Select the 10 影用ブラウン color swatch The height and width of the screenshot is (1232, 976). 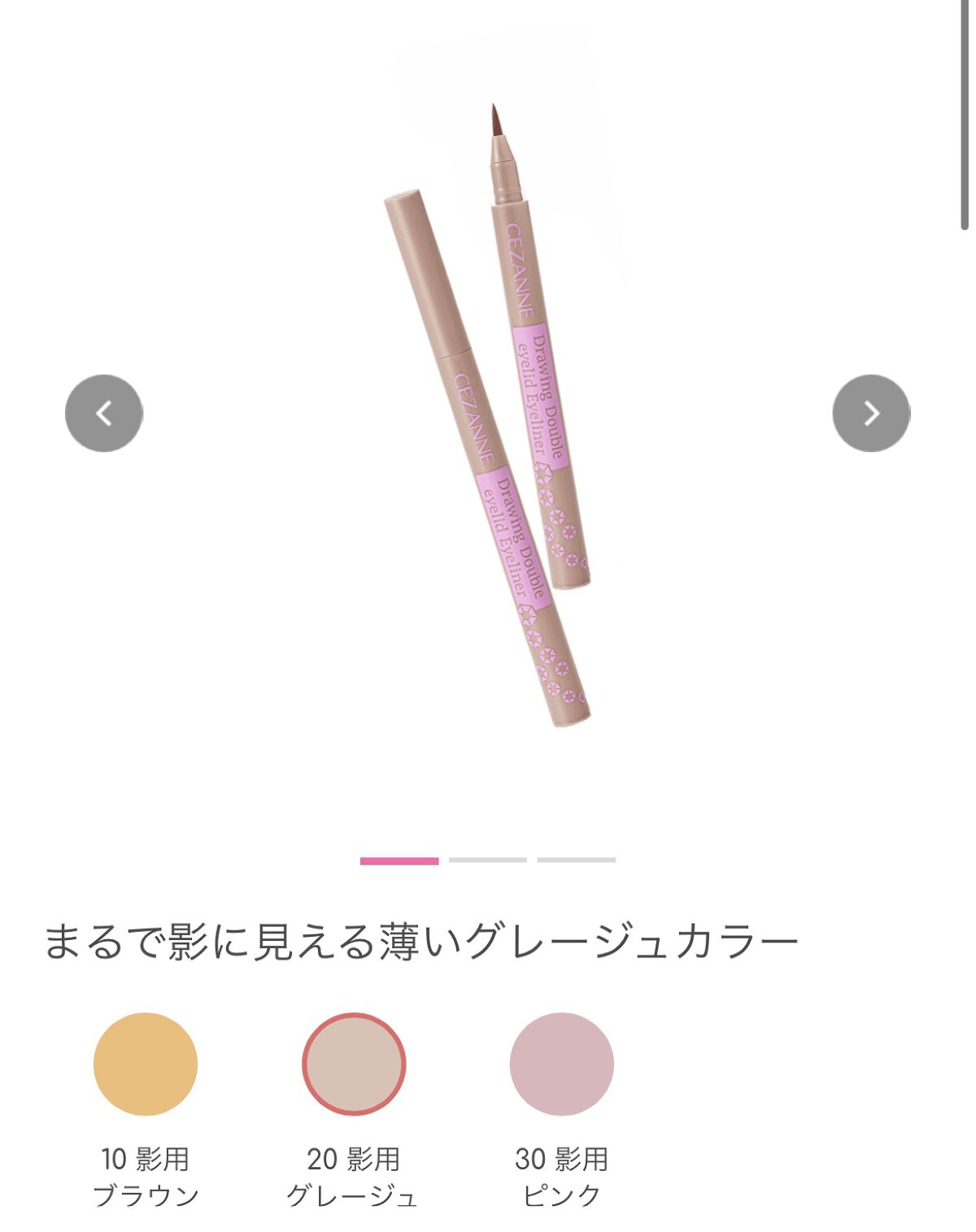click(x=146, y=1064)
